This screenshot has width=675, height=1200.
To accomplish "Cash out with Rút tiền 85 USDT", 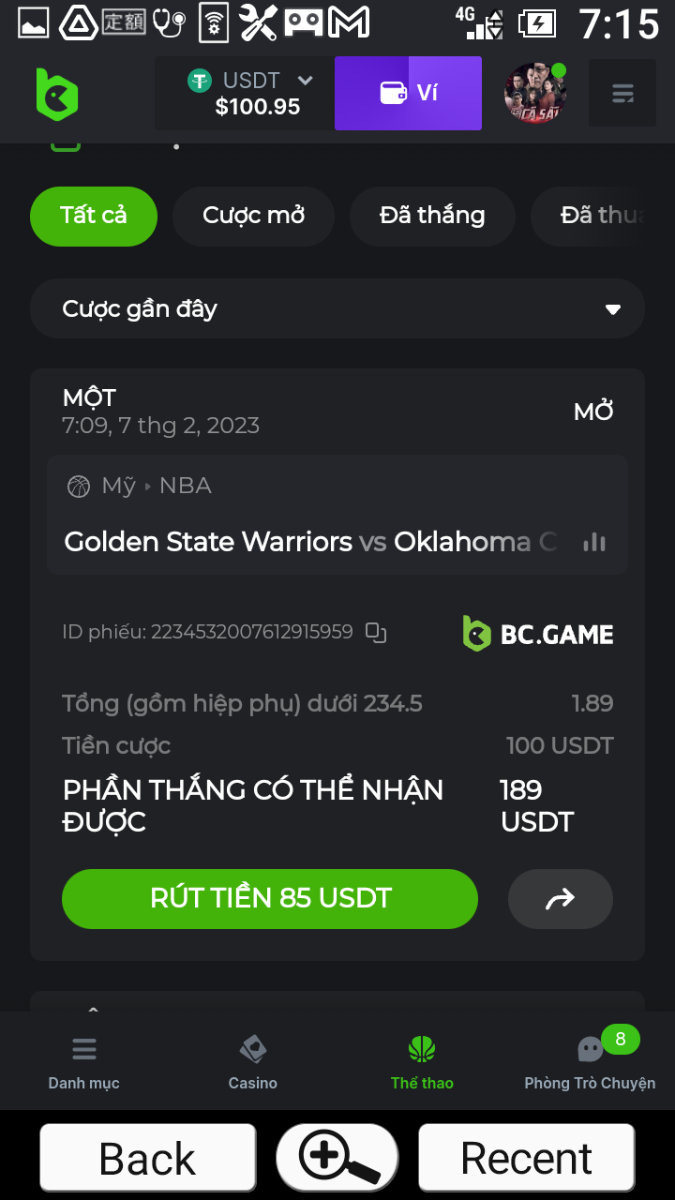I will [270, 898].
